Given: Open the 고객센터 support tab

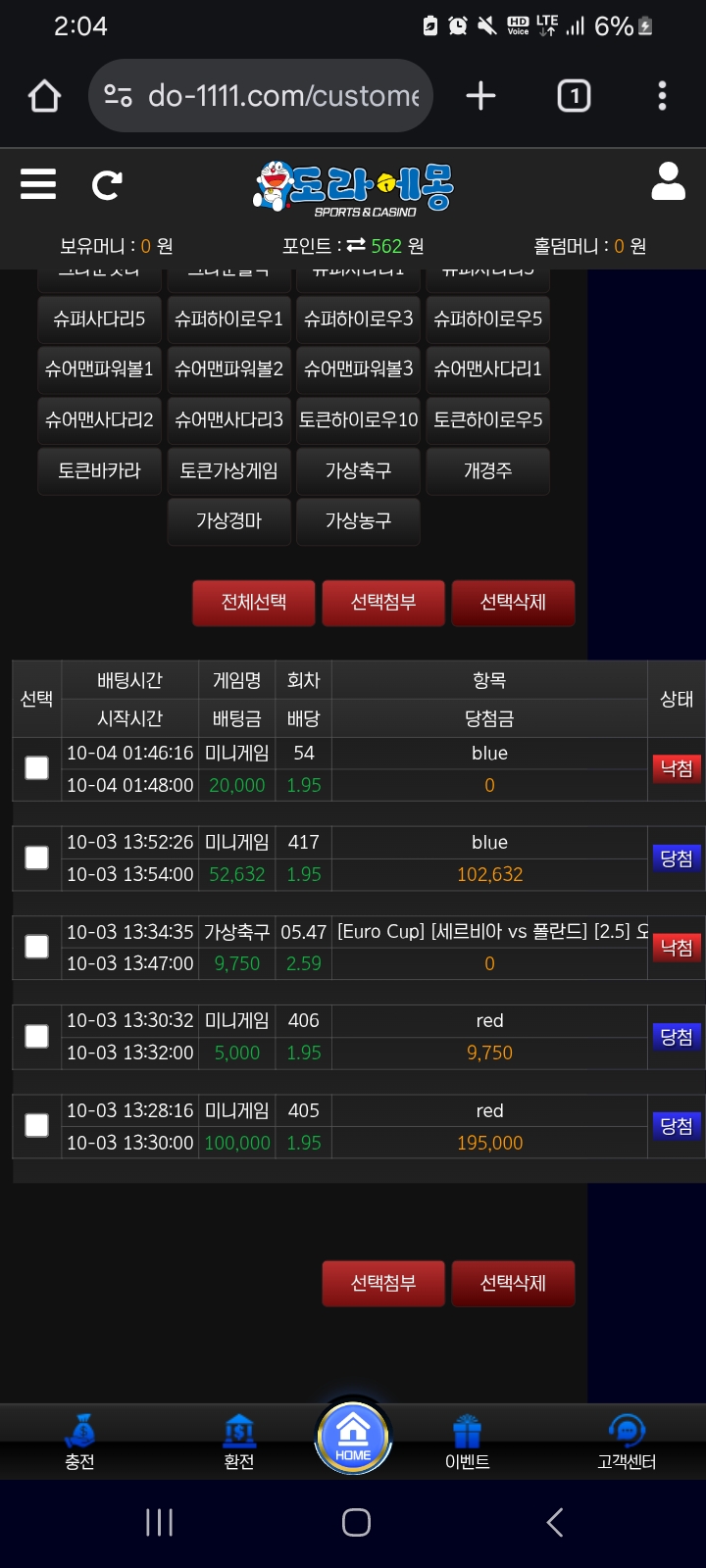Looking at the screenshot, I should click(x=627, y=1443).
